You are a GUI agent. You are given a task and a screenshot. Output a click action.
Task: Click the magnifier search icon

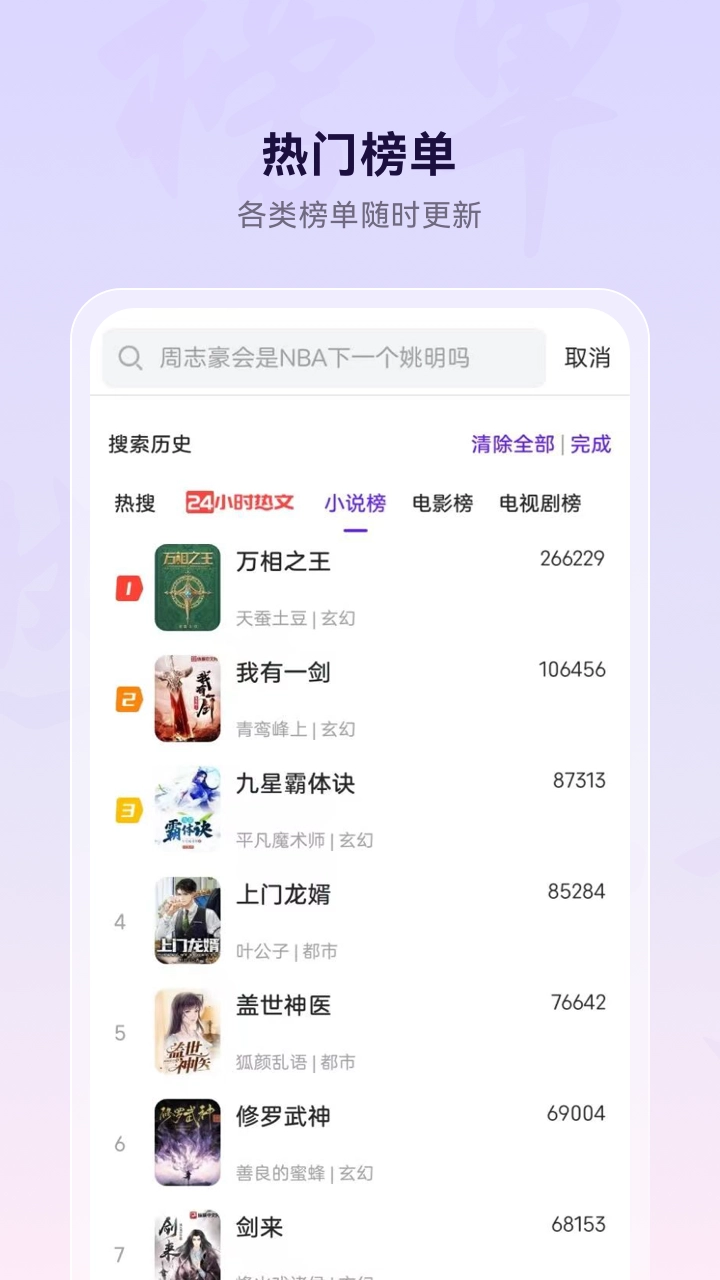(x=129, y=358)
